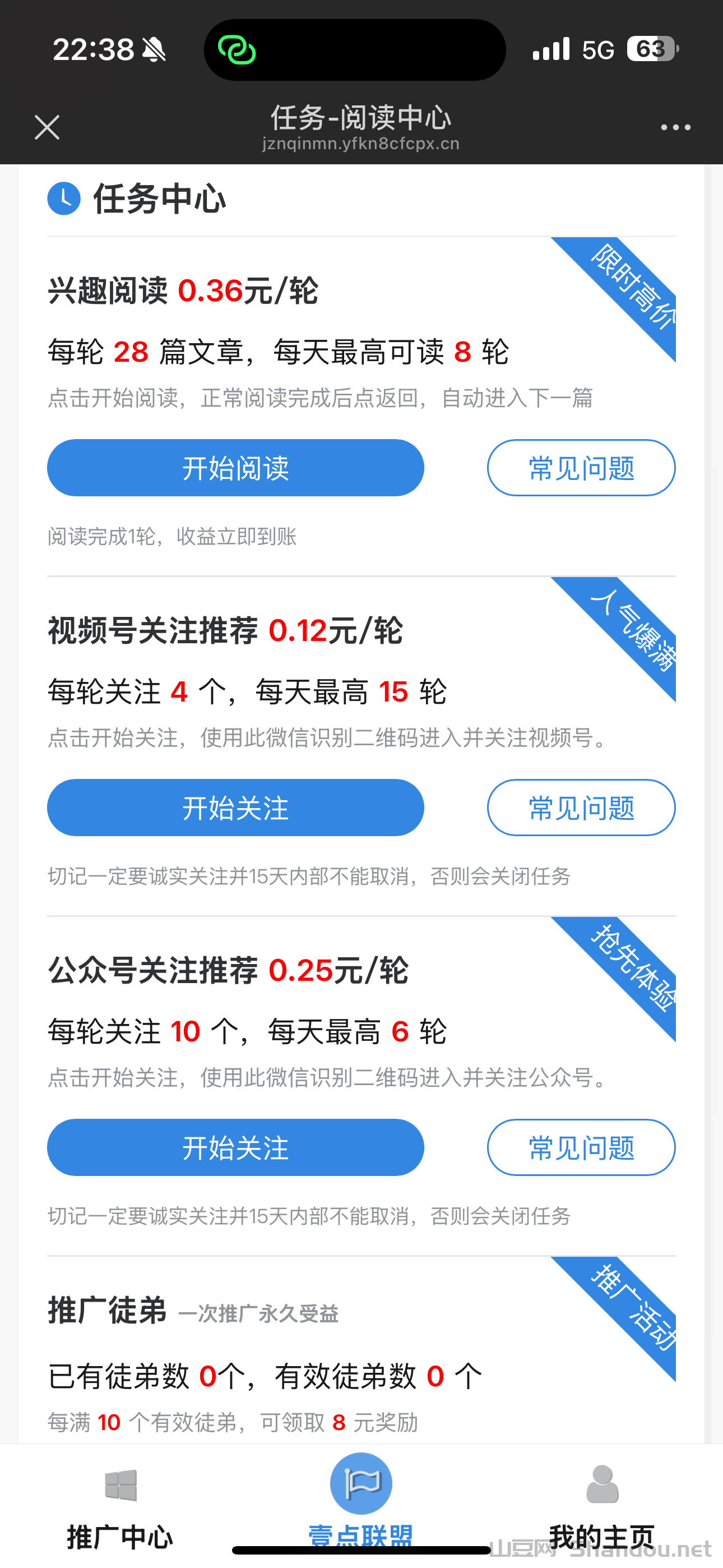Tap the 5G signal indicator
This screenshot has height=1568, width=723.
coord(600,49)
